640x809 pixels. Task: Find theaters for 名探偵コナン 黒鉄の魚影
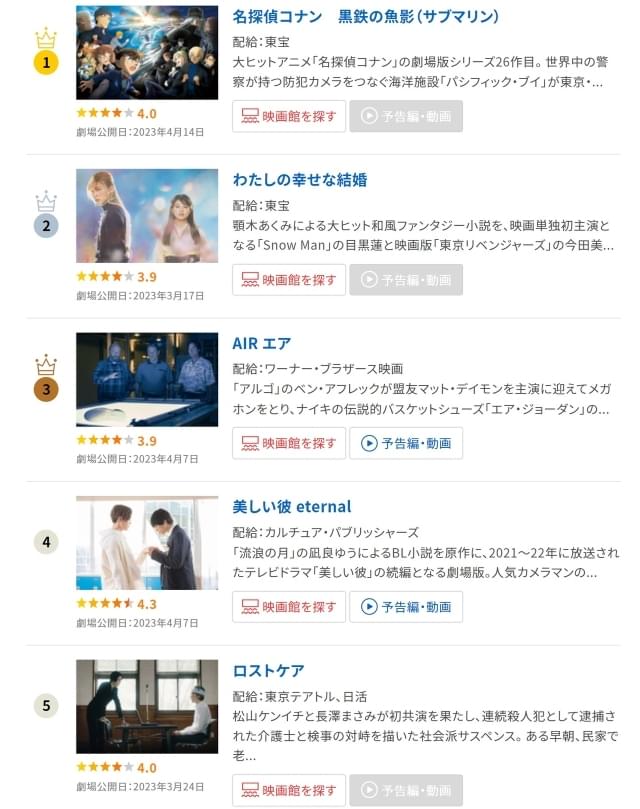pyautogui.click(x=289, y=116)
